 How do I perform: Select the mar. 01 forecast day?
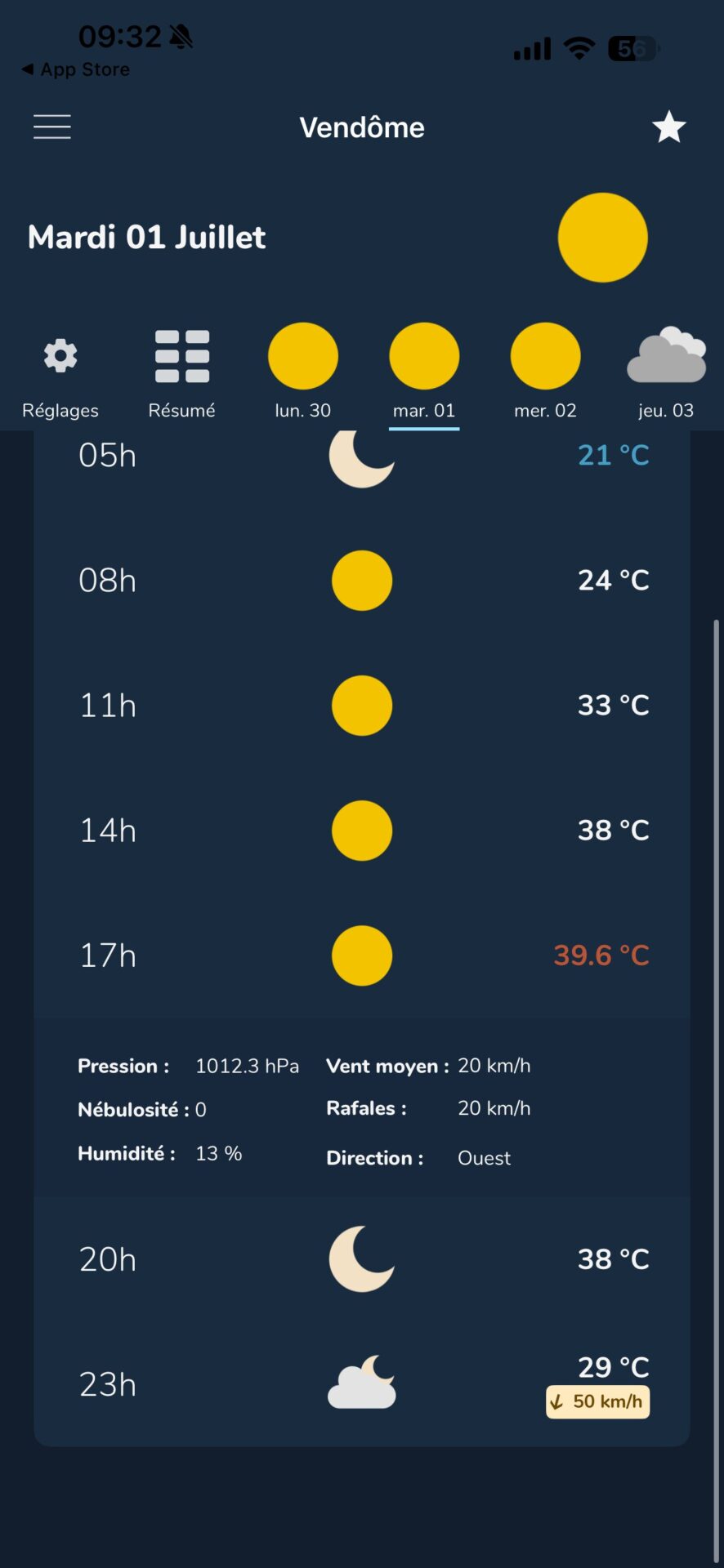coord(424,373)
